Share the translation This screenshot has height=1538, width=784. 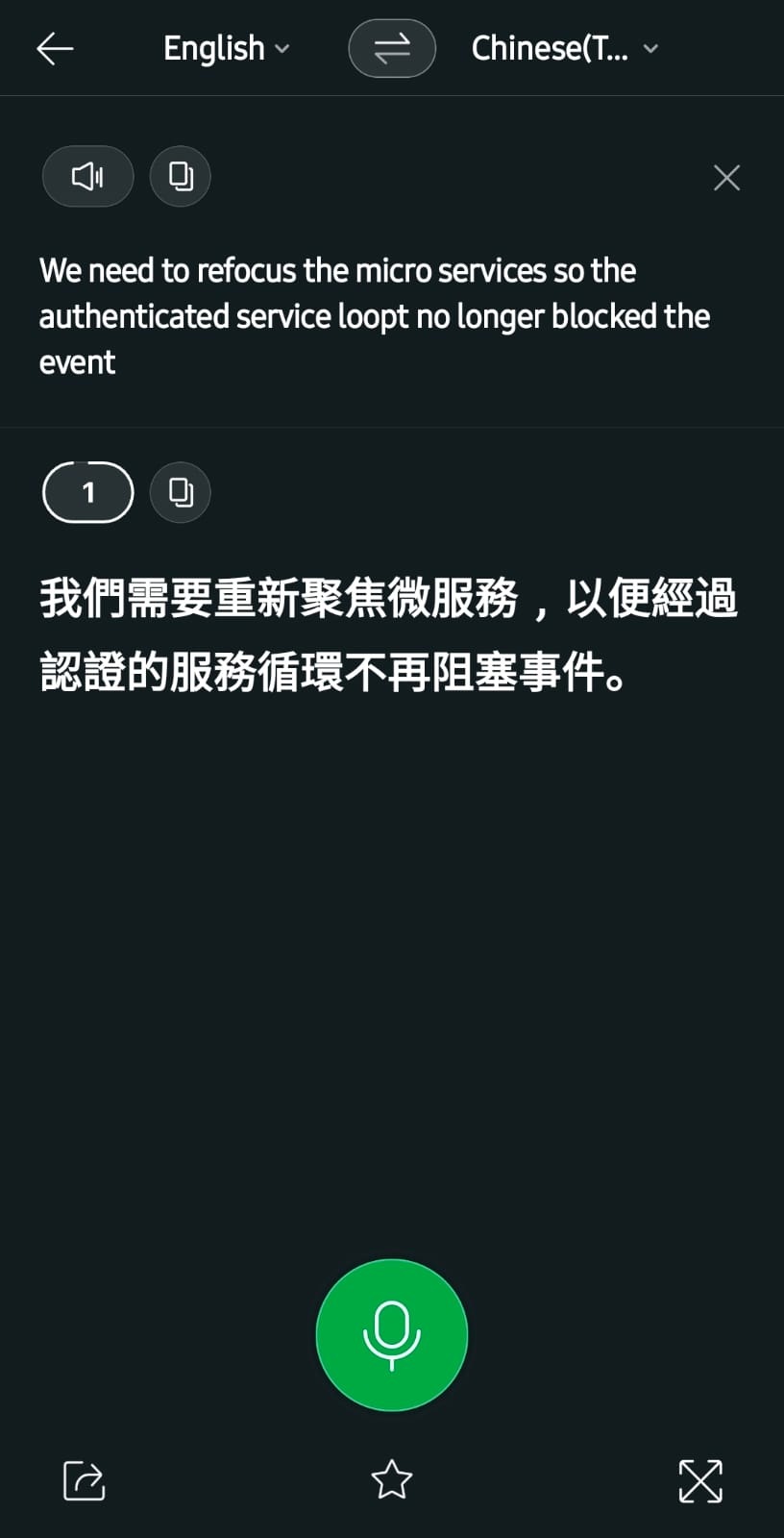[x=85, y=1480]
